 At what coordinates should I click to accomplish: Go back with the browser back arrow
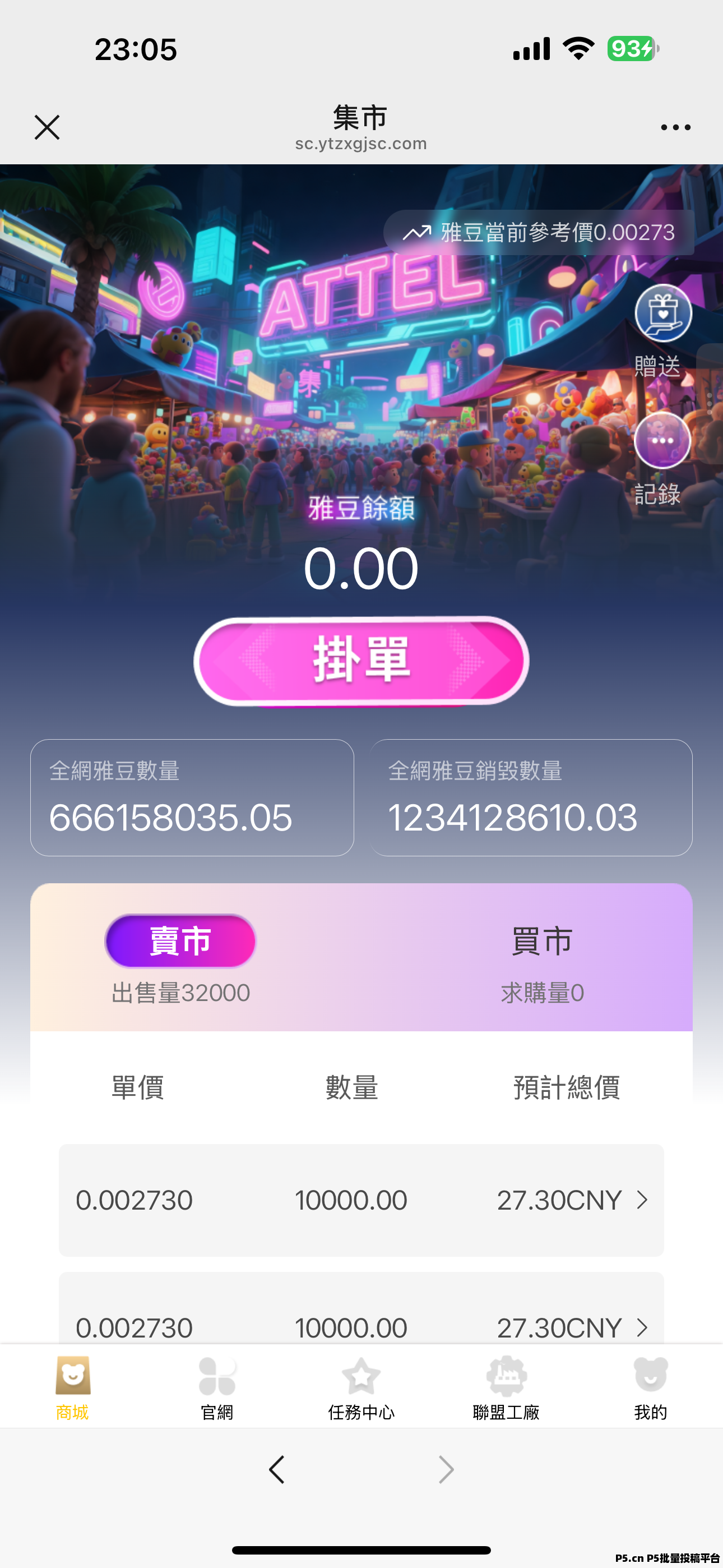(277, 1469)
